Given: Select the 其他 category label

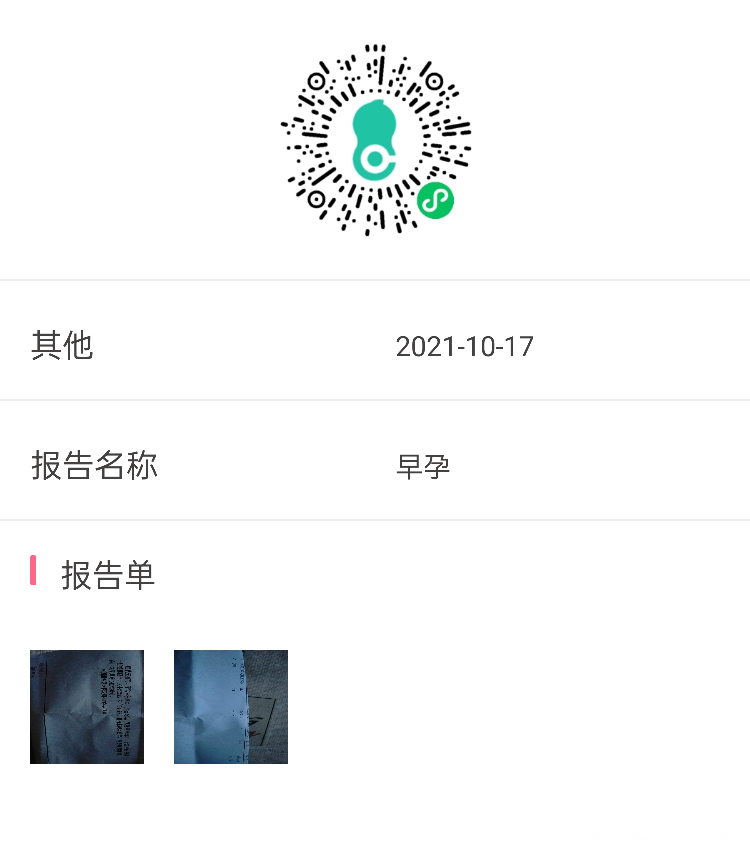Looking at the screenshot, I should (62, 345).
